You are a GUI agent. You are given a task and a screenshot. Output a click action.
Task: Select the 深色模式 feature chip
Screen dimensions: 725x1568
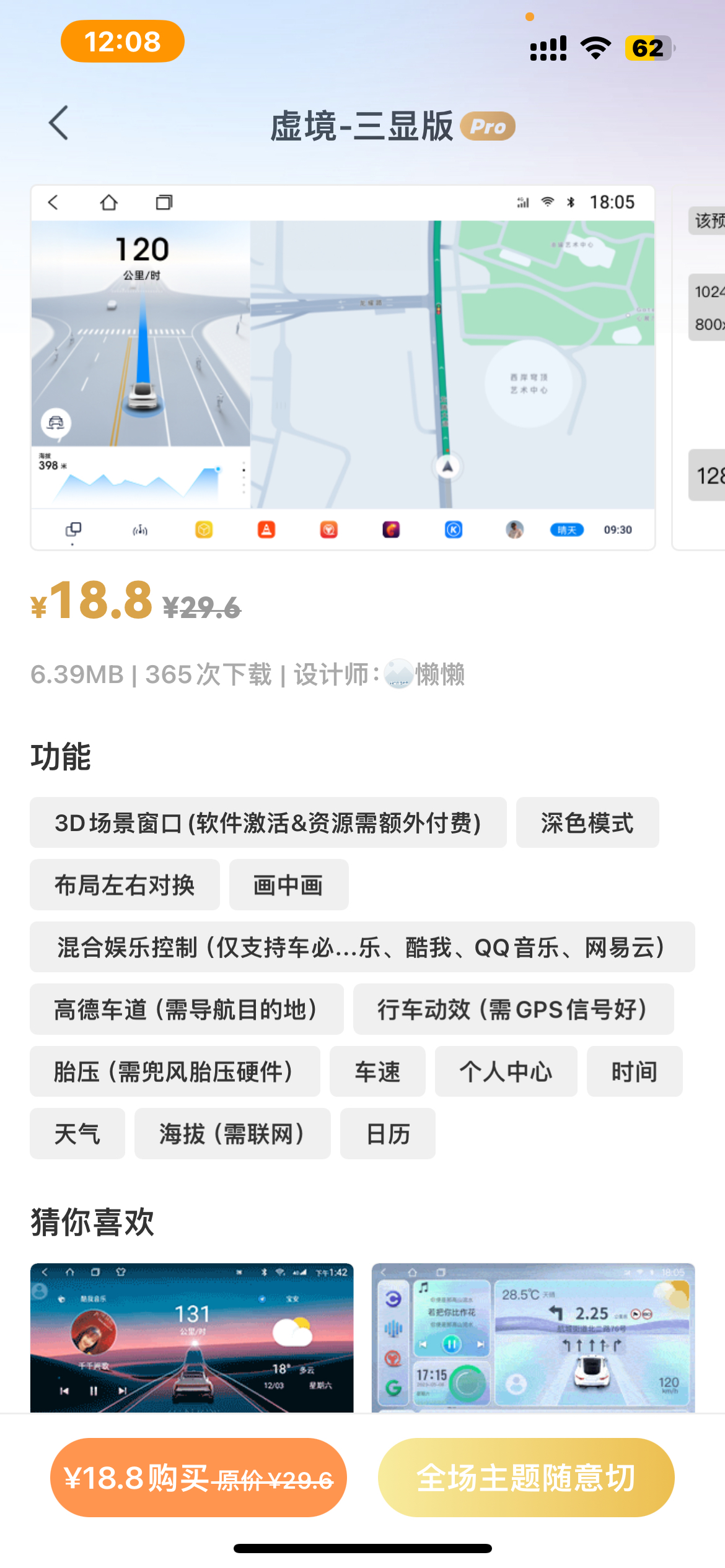587,823
